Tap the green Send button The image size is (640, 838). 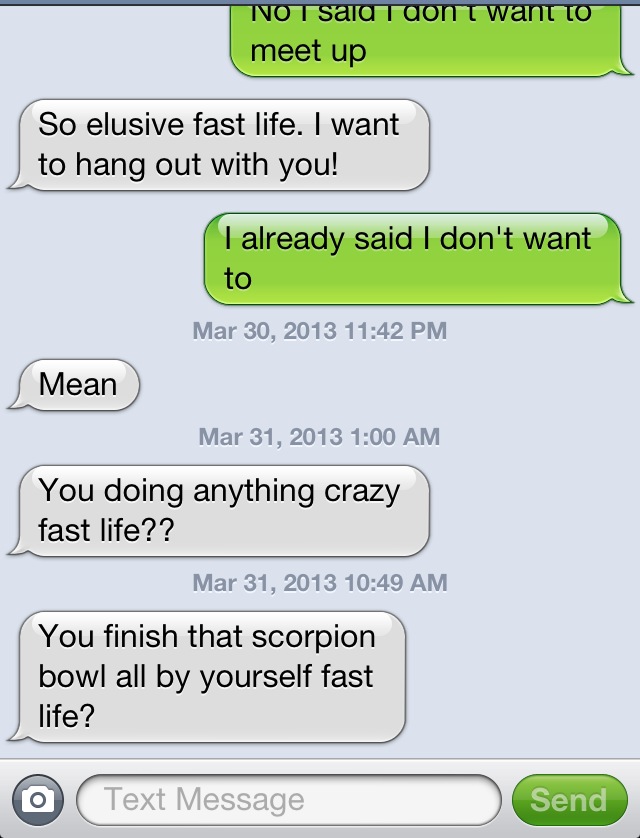568,799
